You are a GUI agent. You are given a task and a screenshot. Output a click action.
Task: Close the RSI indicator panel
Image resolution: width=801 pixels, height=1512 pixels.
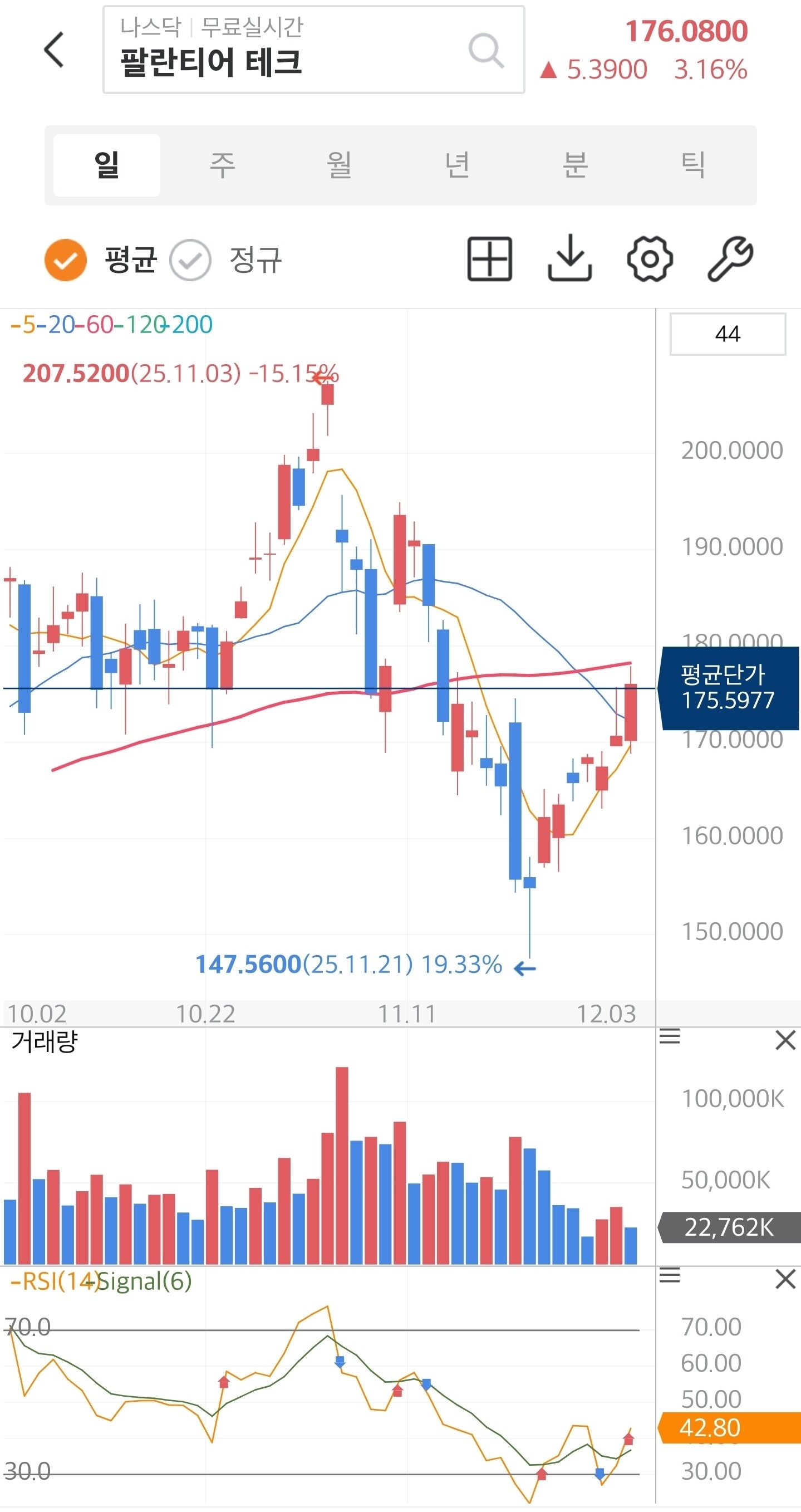785,1279
